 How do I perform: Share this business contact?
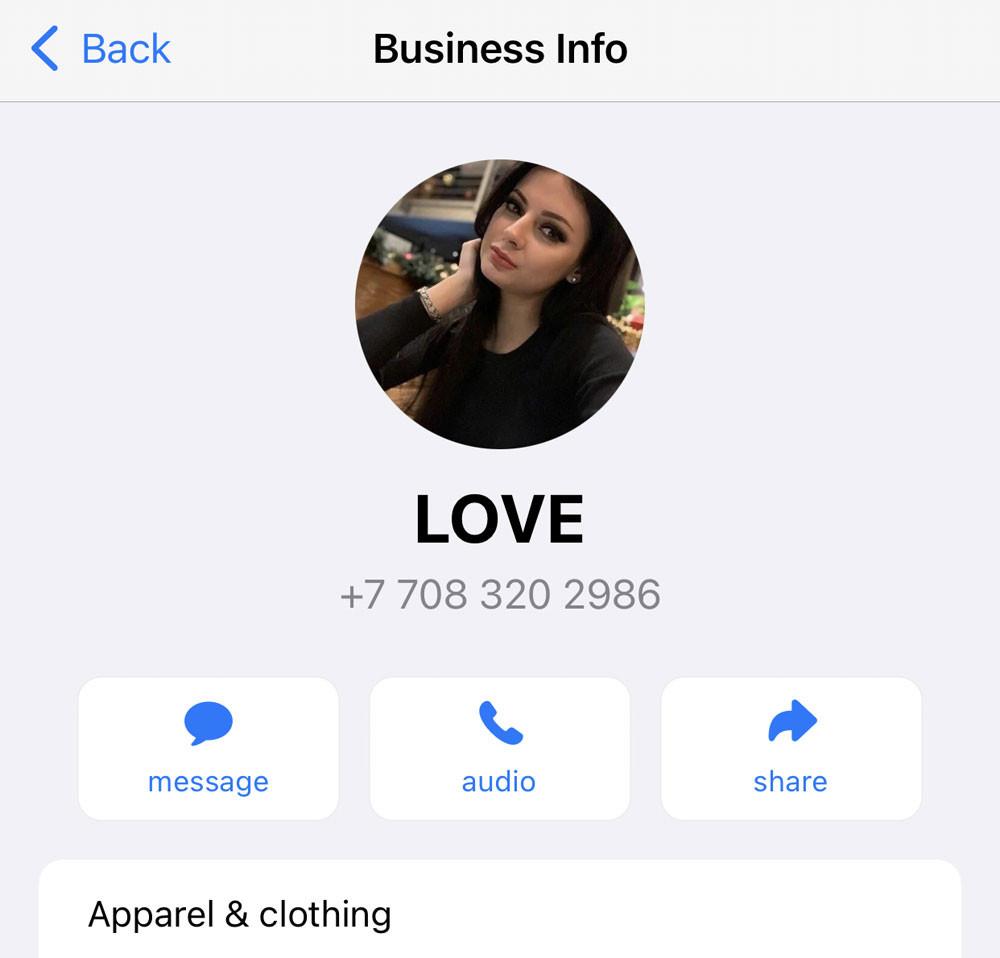tap(790, 748)
